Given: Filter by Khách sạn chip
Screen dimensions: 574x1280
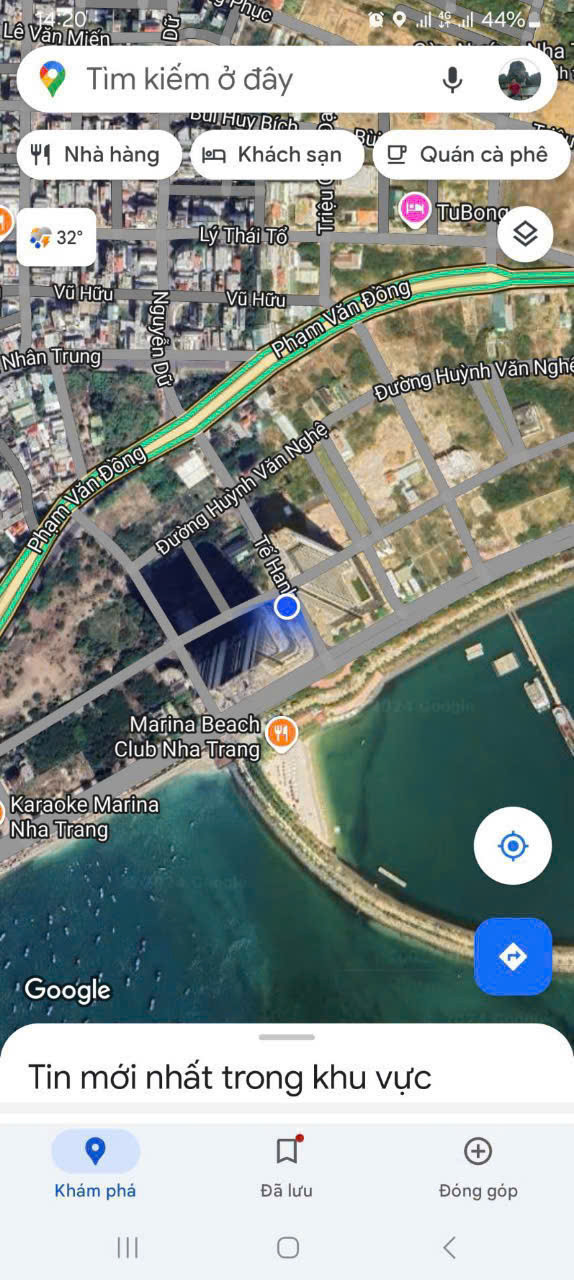Looking at the screenshot, I should [x=276, y=155].
